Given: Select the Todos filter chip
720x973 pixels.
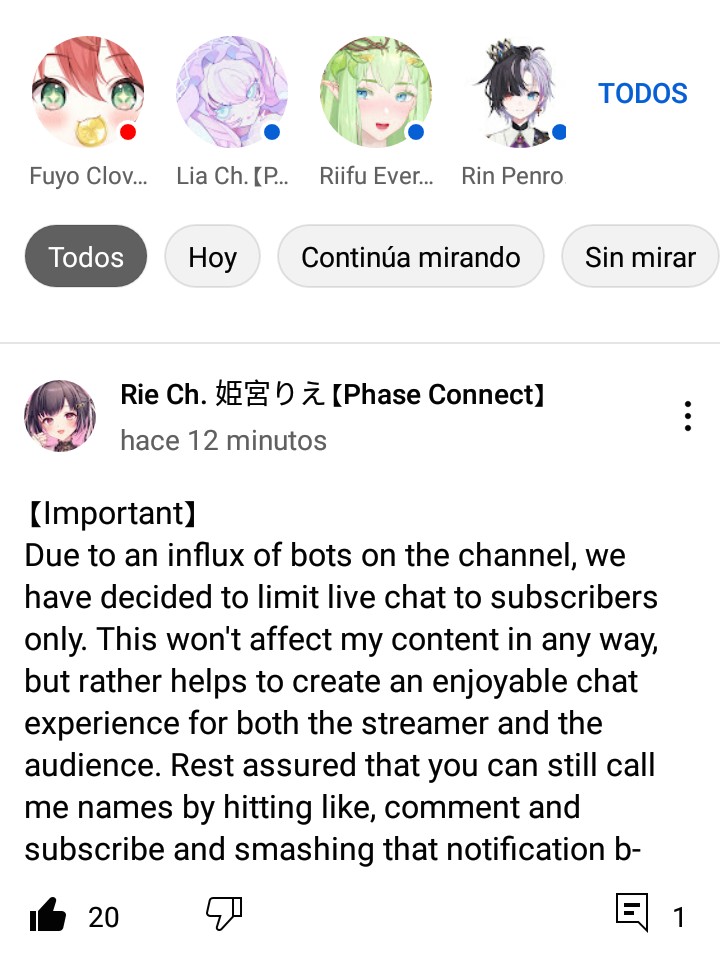Looking at the screenshot, I should [86, 257].
